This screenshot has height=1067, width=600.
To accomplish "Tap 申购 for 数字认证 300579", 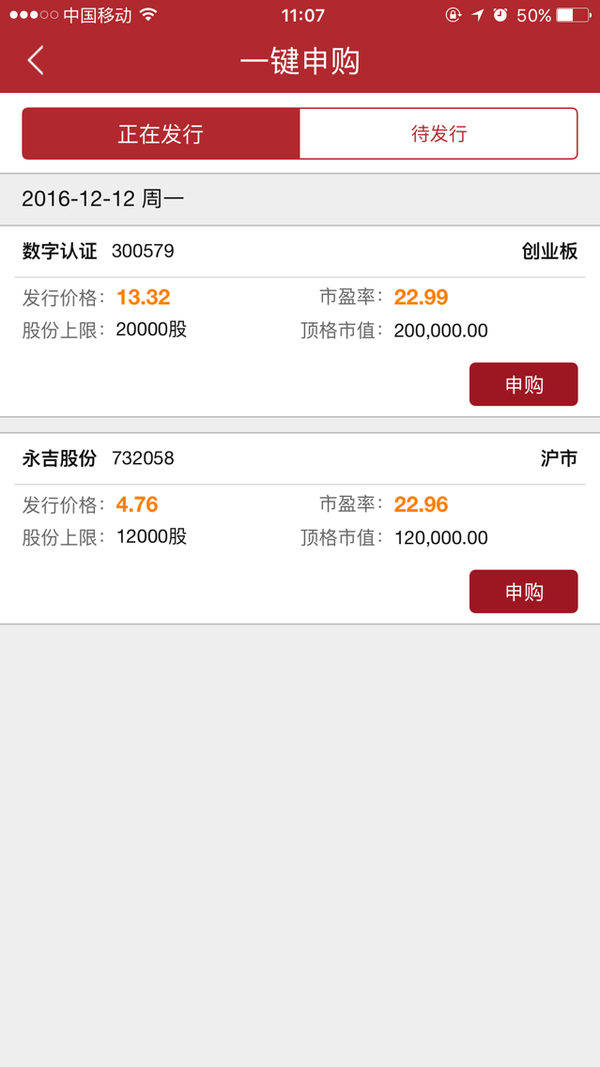I will (523, 384).
